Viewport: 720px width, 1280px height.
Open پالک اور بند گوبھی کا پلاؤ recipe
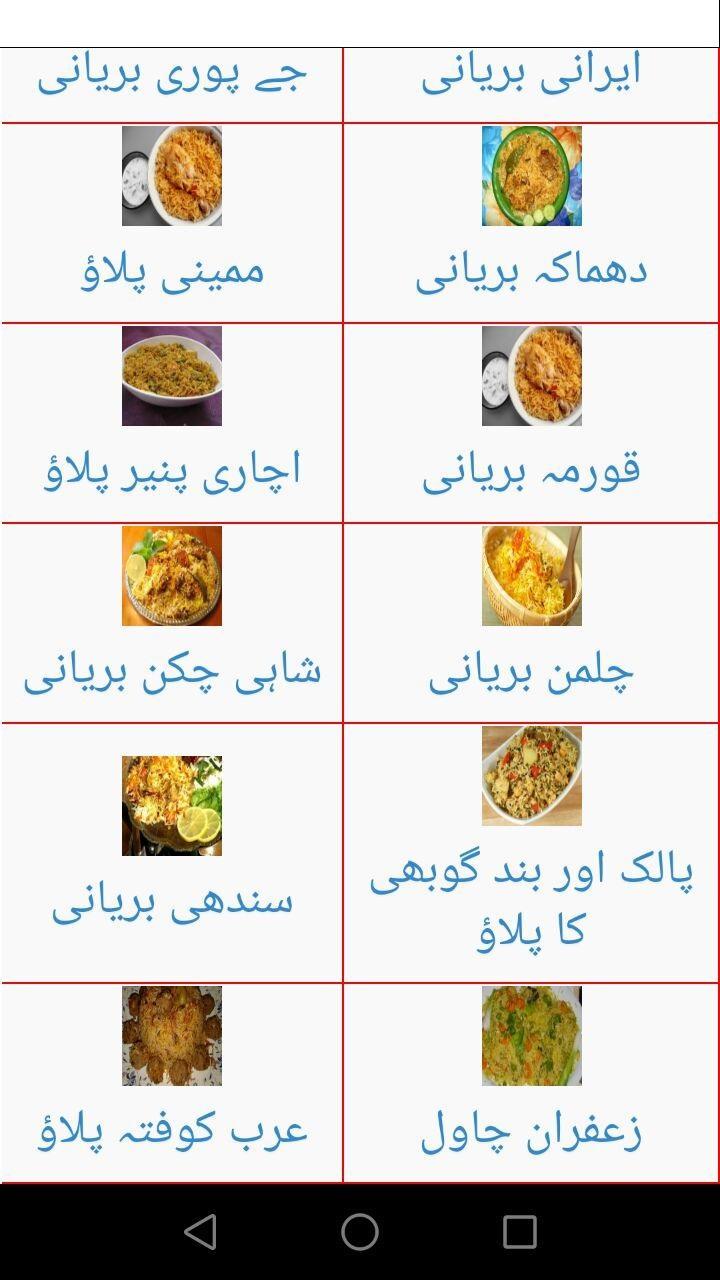click(531, 852)
